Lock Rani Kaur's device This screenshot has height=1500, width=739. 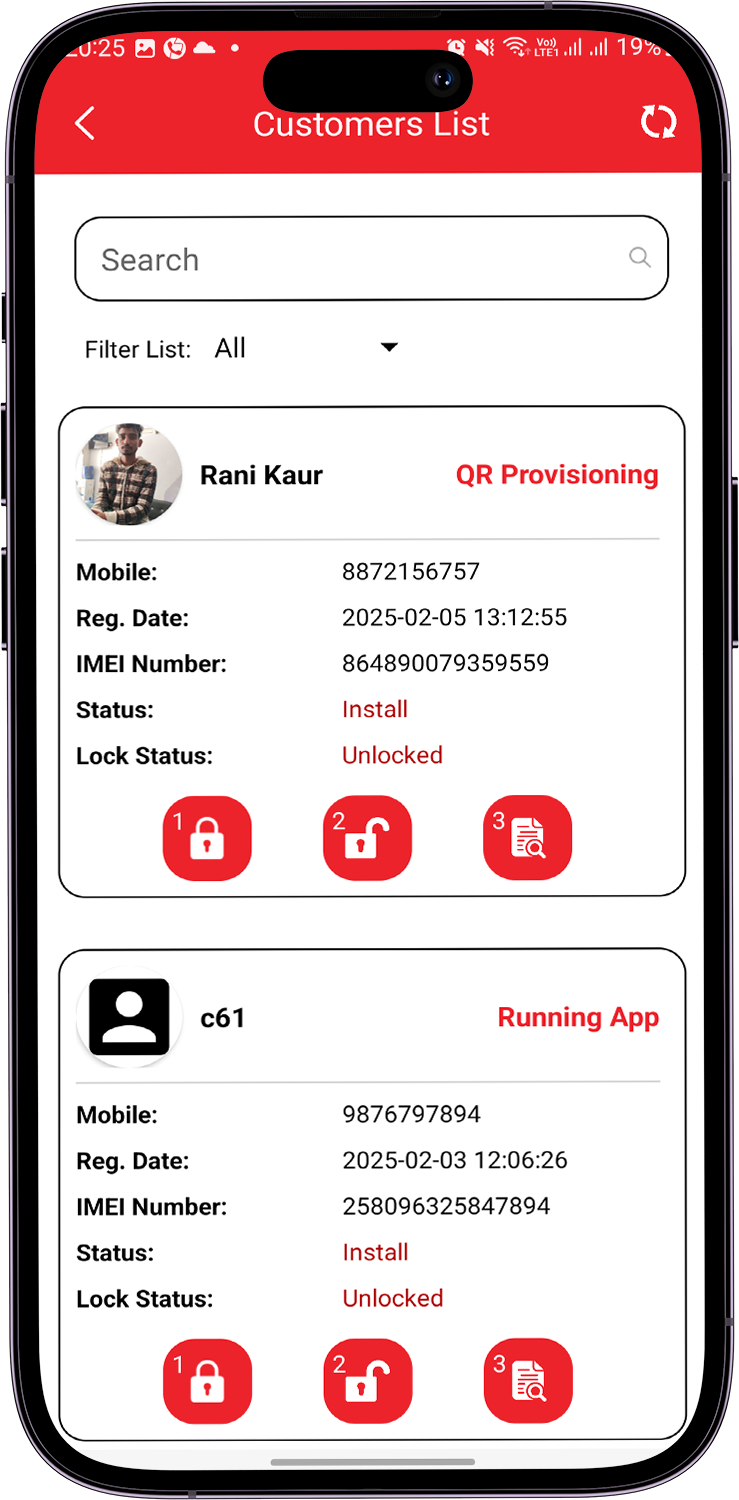(207, 838)
